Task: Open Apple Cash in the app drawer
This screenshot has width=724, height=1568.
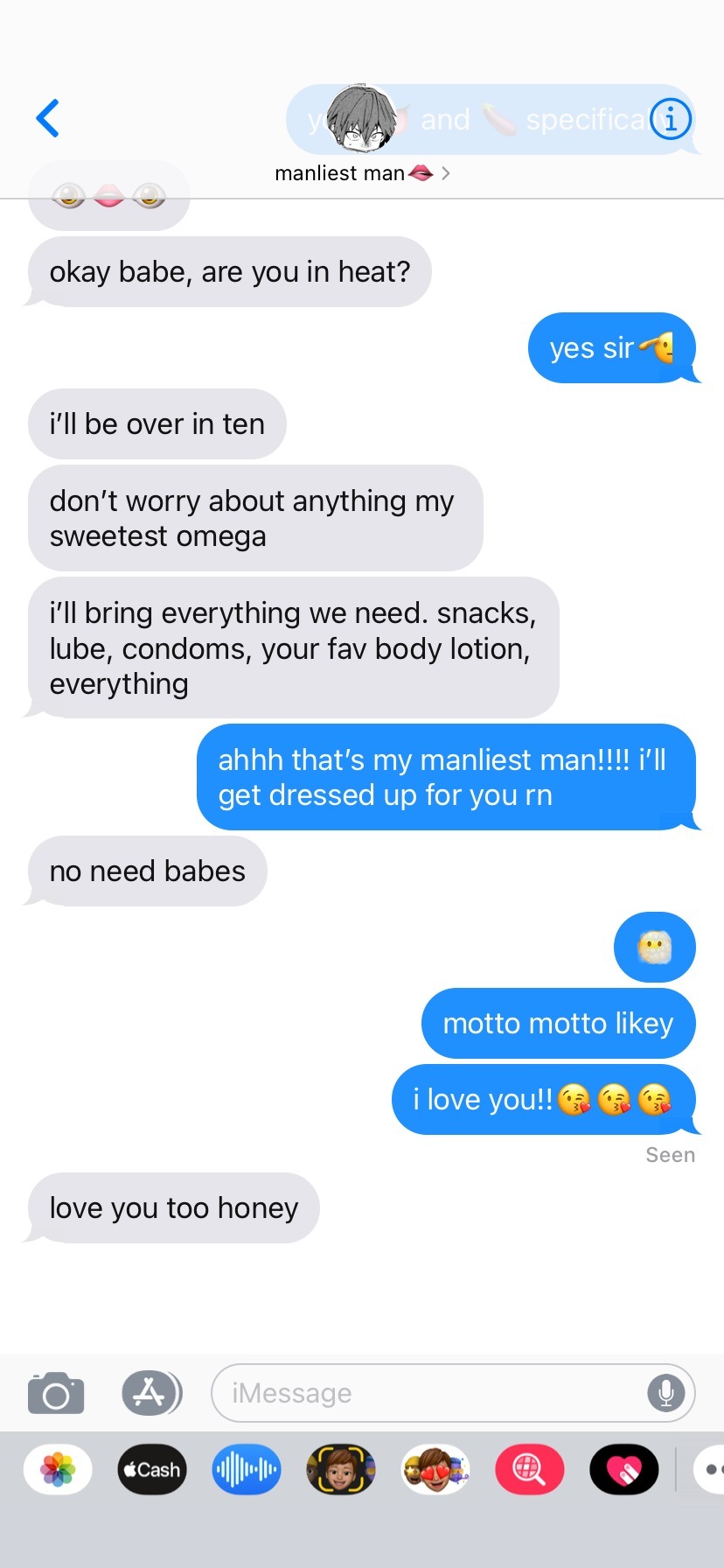Action: point(152,1470)
